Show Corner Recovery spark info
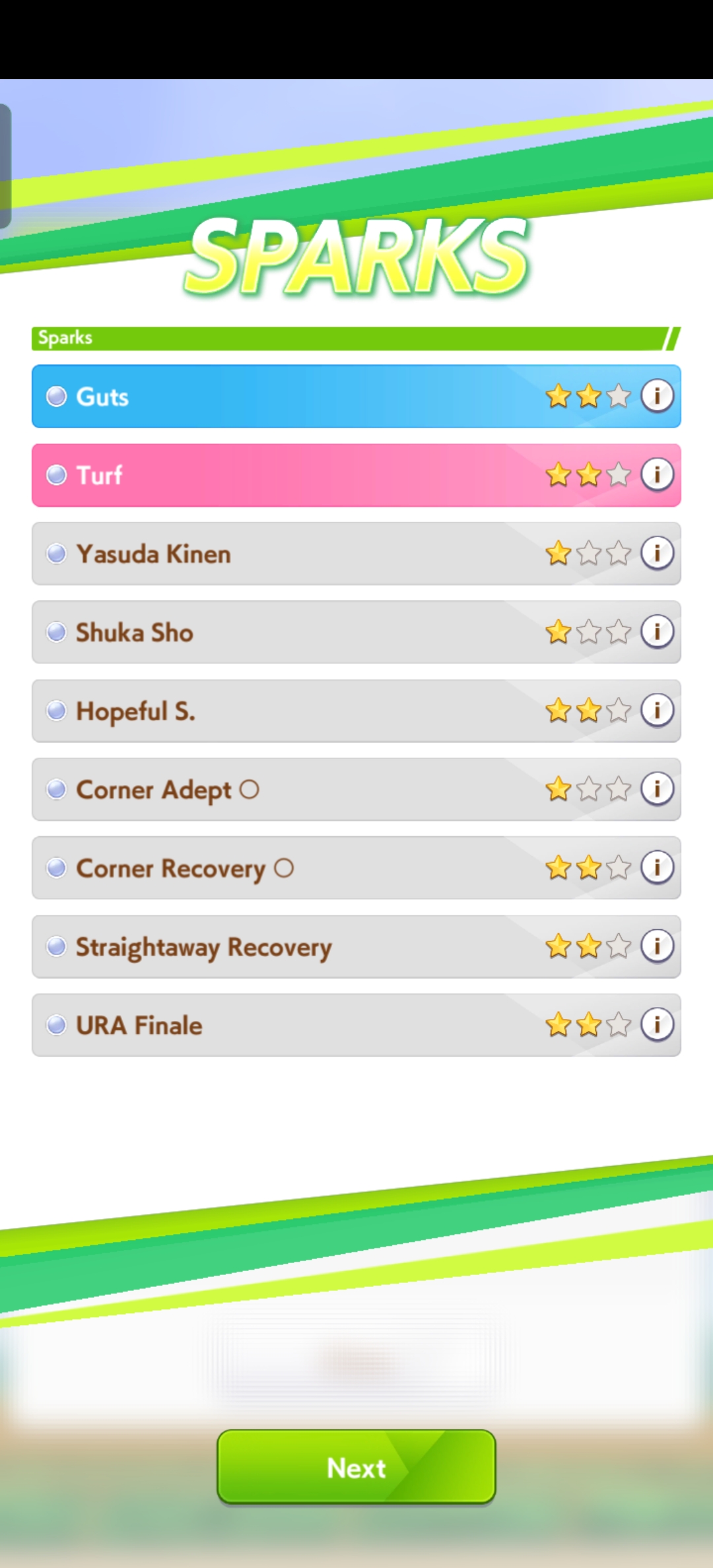This screenshot has height=1568, width=713. tap(657, 867)
